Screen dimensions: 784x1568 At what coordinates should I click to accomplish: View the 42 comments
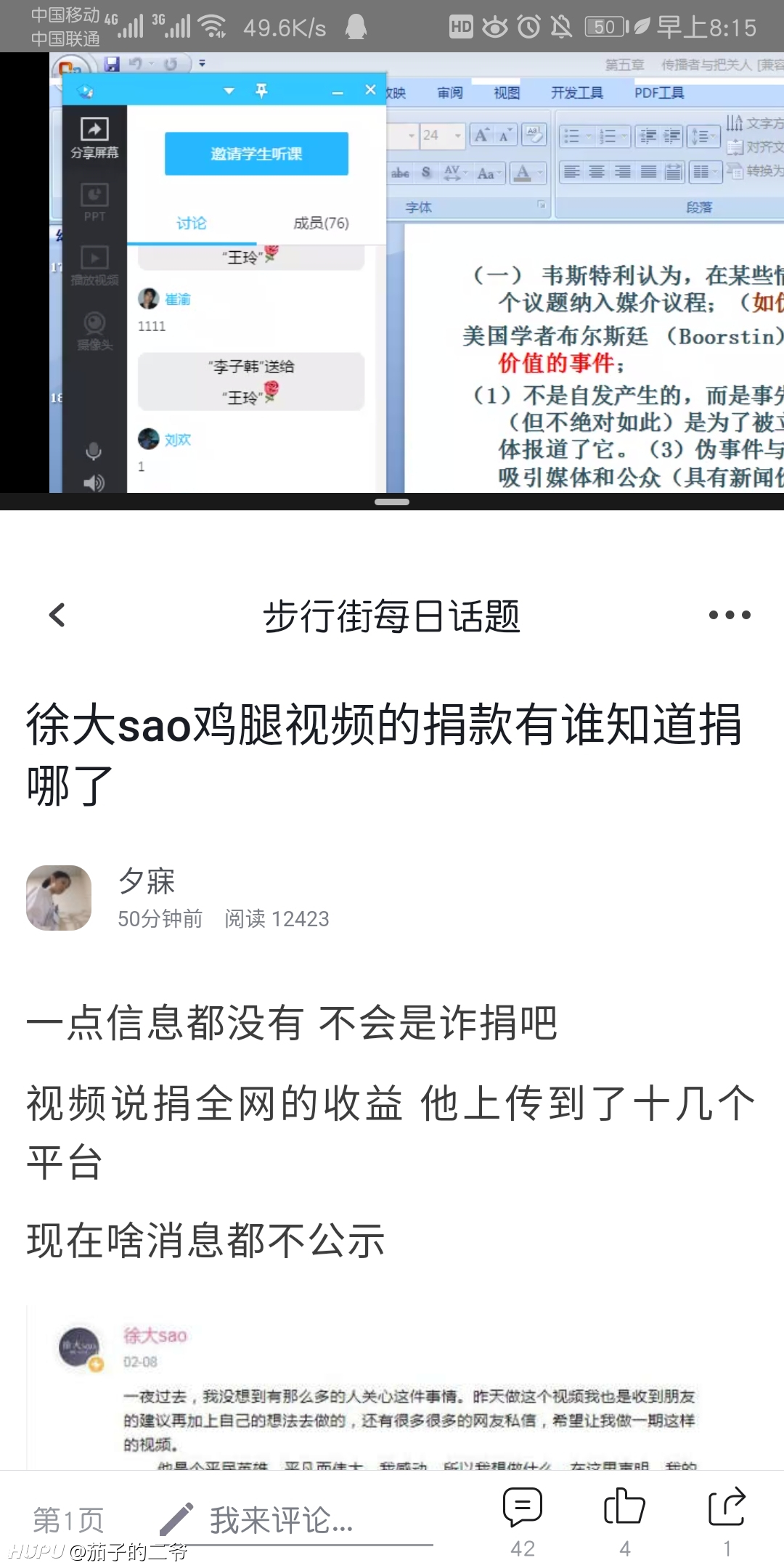tap(523, 1521)
